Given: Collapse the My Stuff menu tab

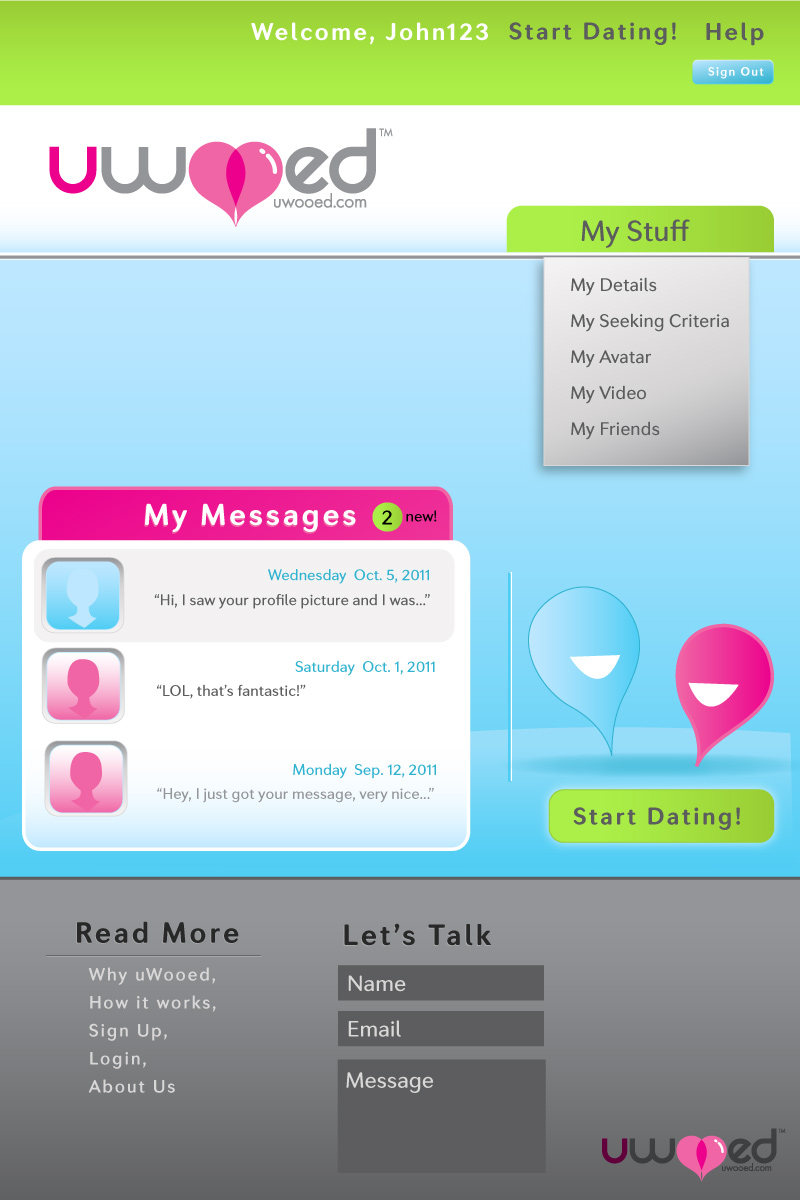Looking at the screenshot, I should 640,231.
